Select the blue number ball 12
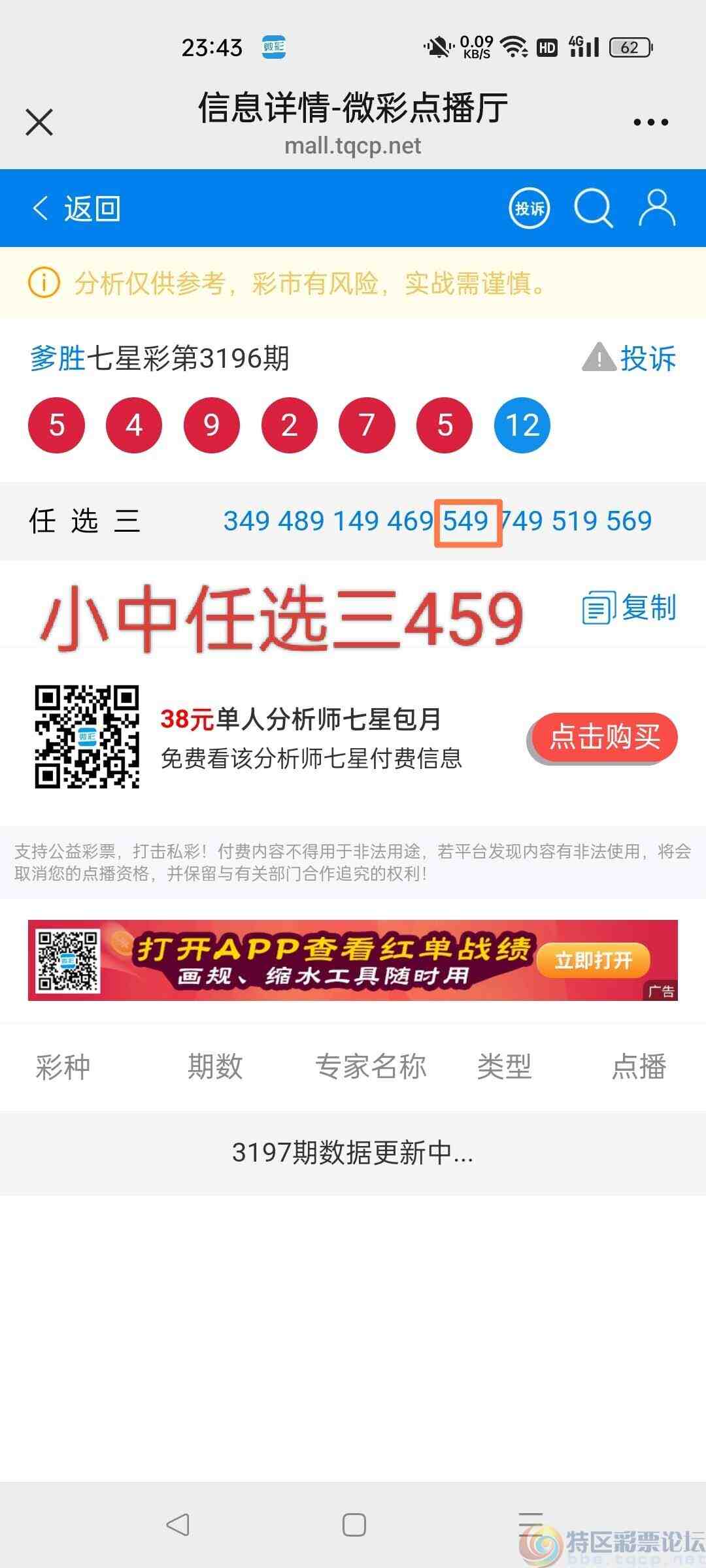The width and height of the screenshot is (706, 1568). (x=522, y=424)
